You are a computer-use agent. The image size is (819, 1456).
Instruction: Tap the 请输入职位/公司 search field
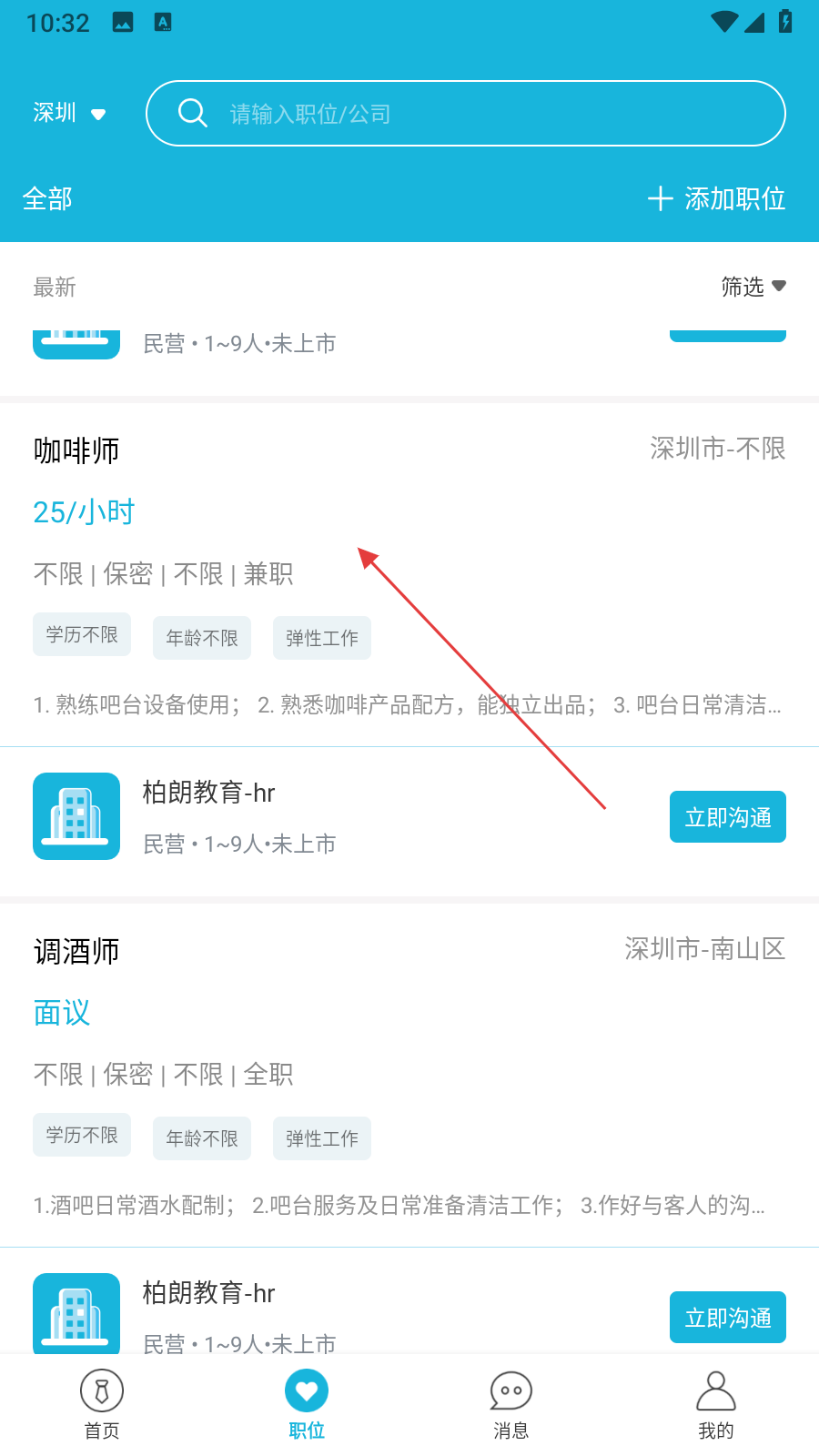tap(466, 114)
